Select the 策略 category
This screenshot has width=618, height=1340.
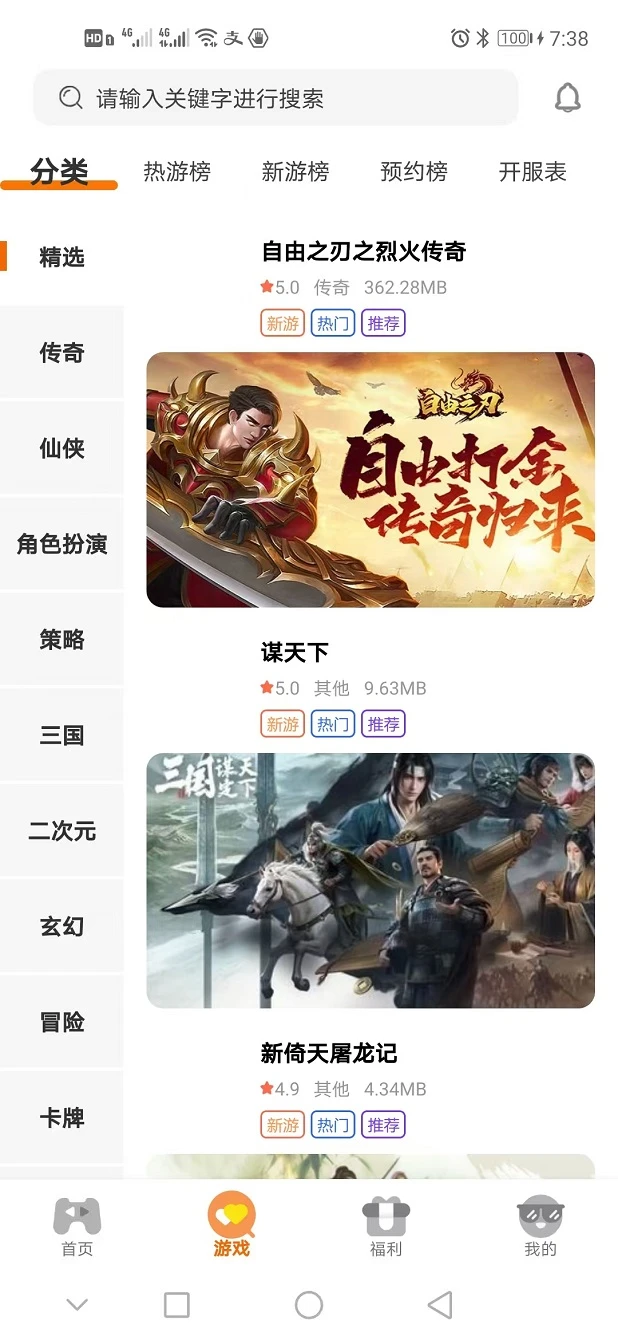[x=62, y=640]
